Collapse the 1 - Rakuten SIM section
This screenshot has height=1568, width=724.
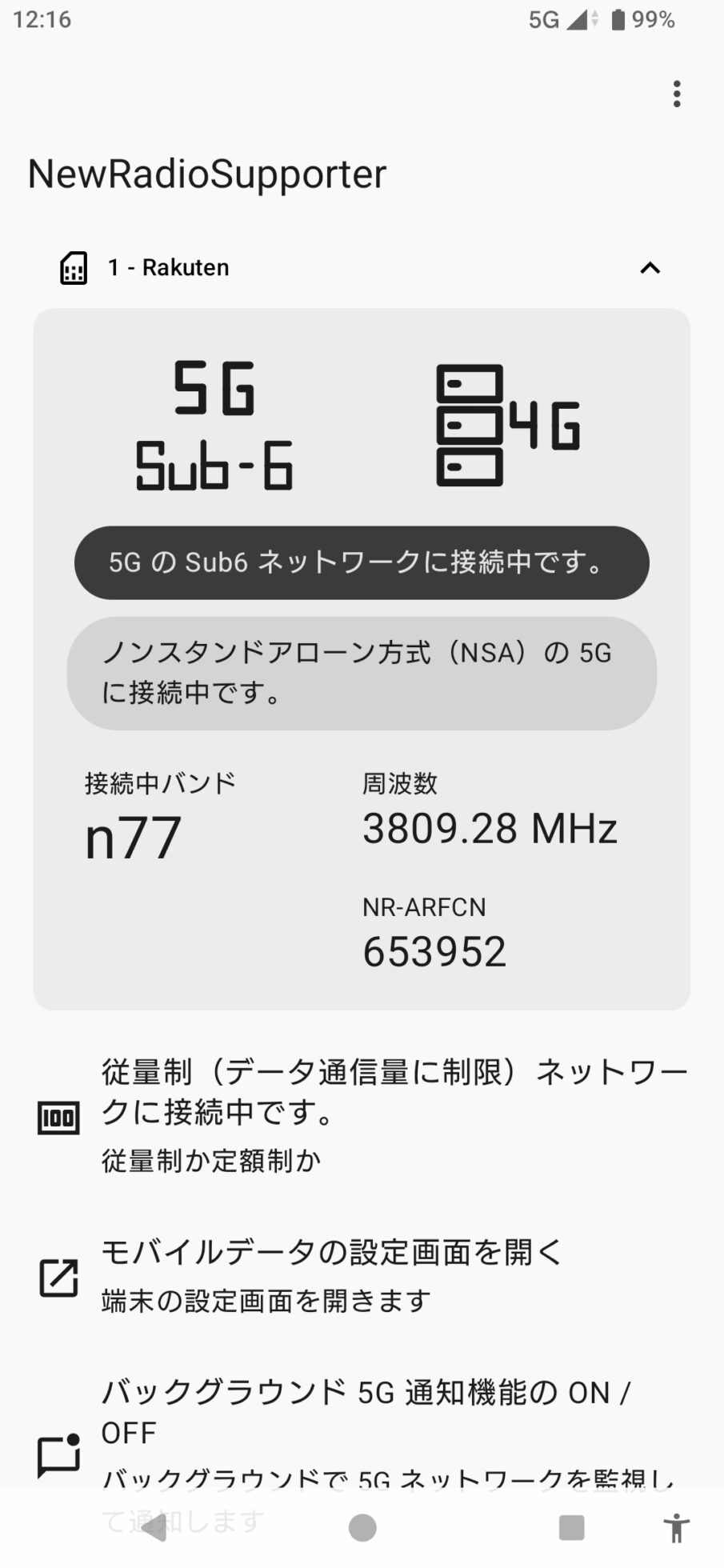[650, 268]
